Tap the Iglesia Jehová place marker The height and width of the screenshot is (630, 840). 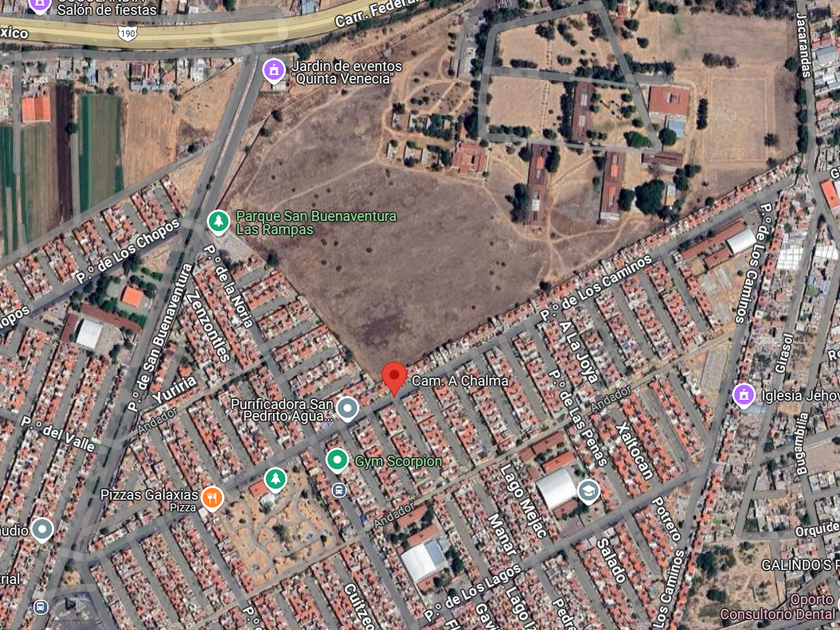743,396
